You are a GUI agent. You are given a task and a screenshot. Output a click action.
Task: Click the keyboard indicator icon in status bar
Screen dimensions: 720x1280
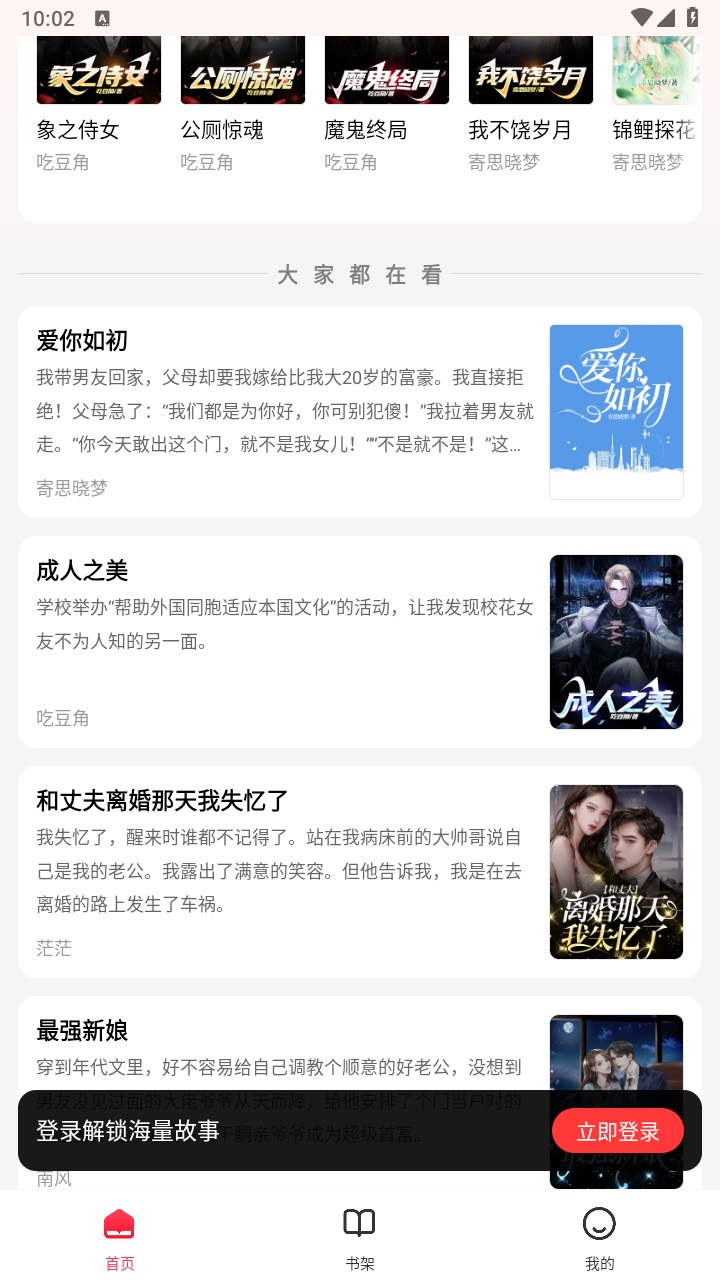click(100, 17)
